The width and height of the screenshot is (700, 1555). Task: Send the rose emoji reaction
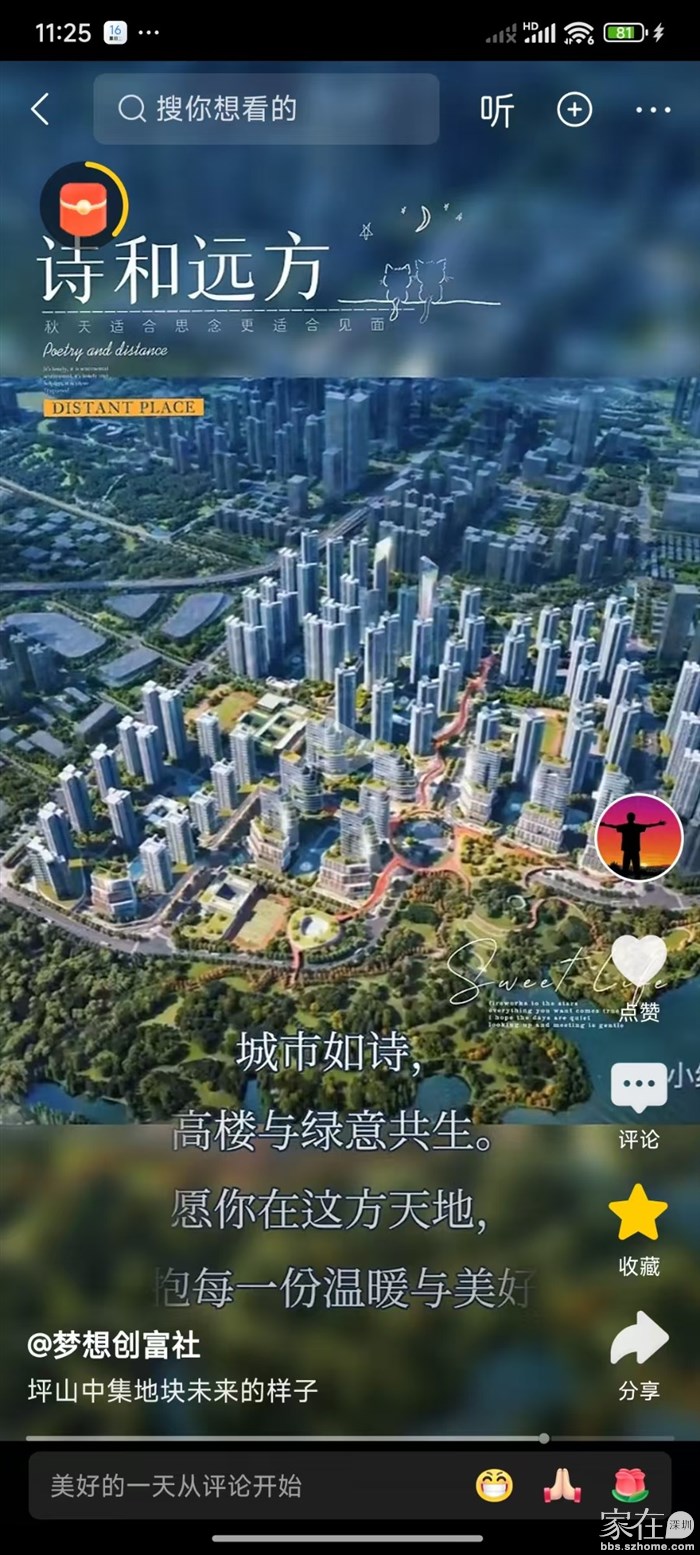[630, 1485]
